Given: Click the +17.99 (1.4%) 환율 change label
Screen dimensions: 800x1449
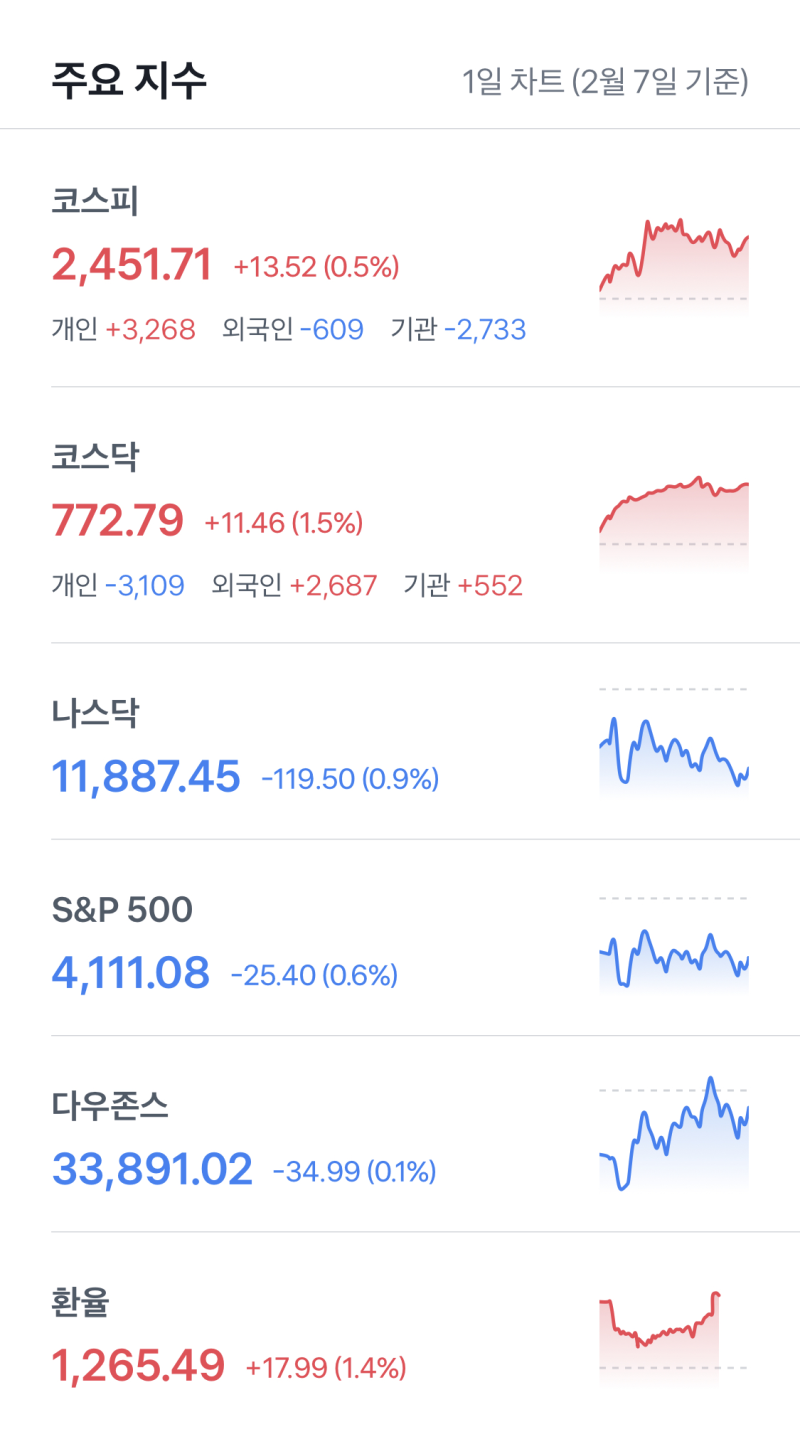Looking at the screenshot, I should pos(325,1365).
